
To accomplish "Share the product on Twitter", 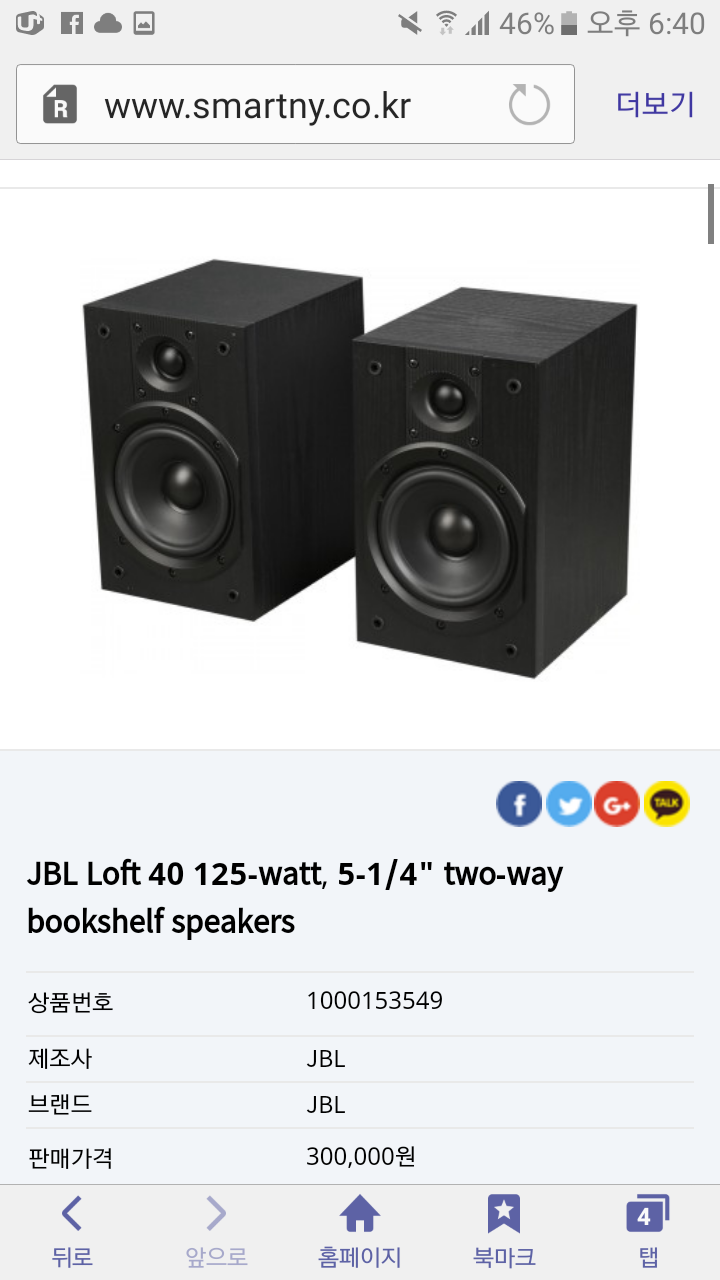I will 568,804.
